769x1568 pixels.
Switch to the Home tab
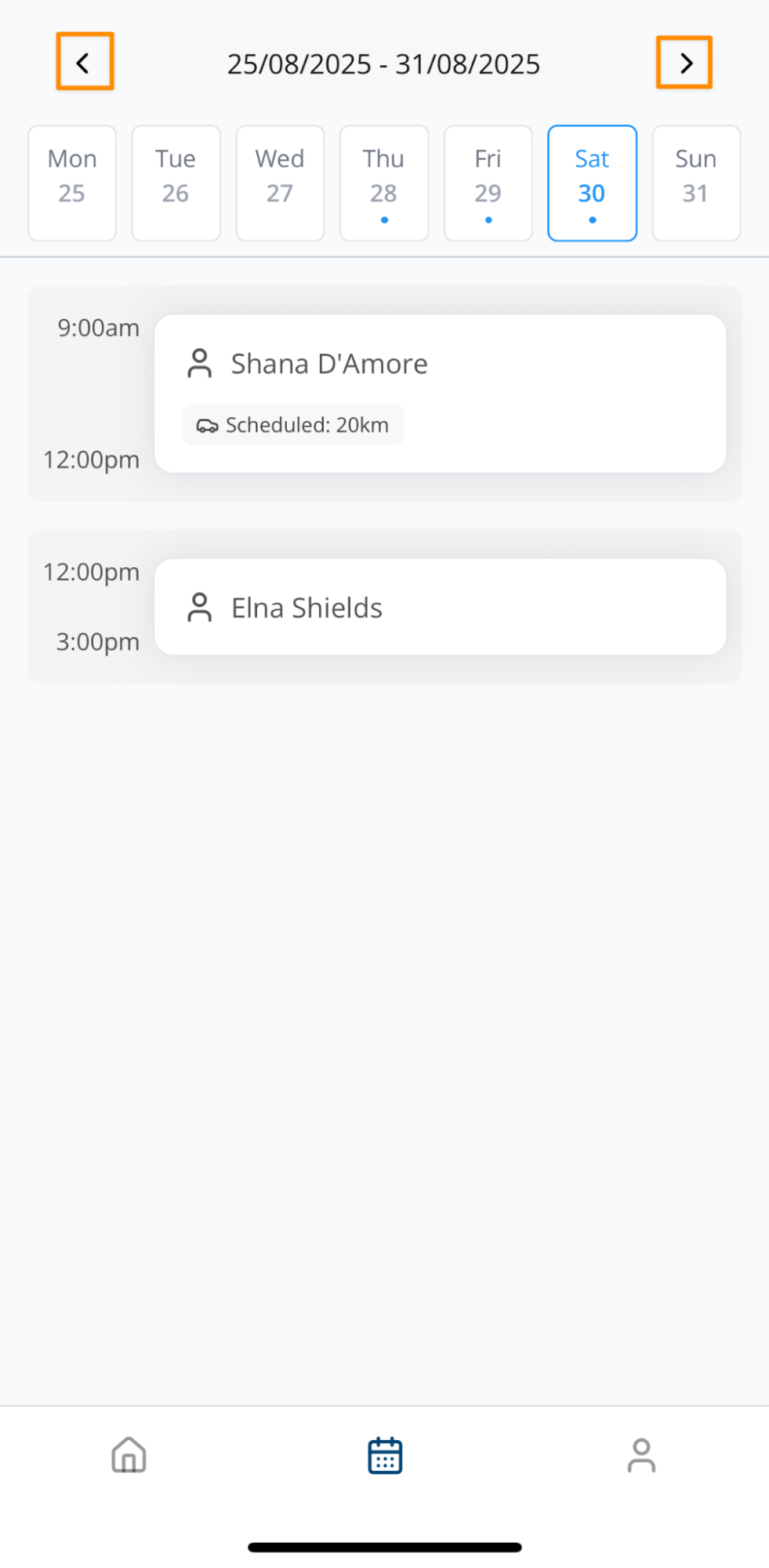129,1455
